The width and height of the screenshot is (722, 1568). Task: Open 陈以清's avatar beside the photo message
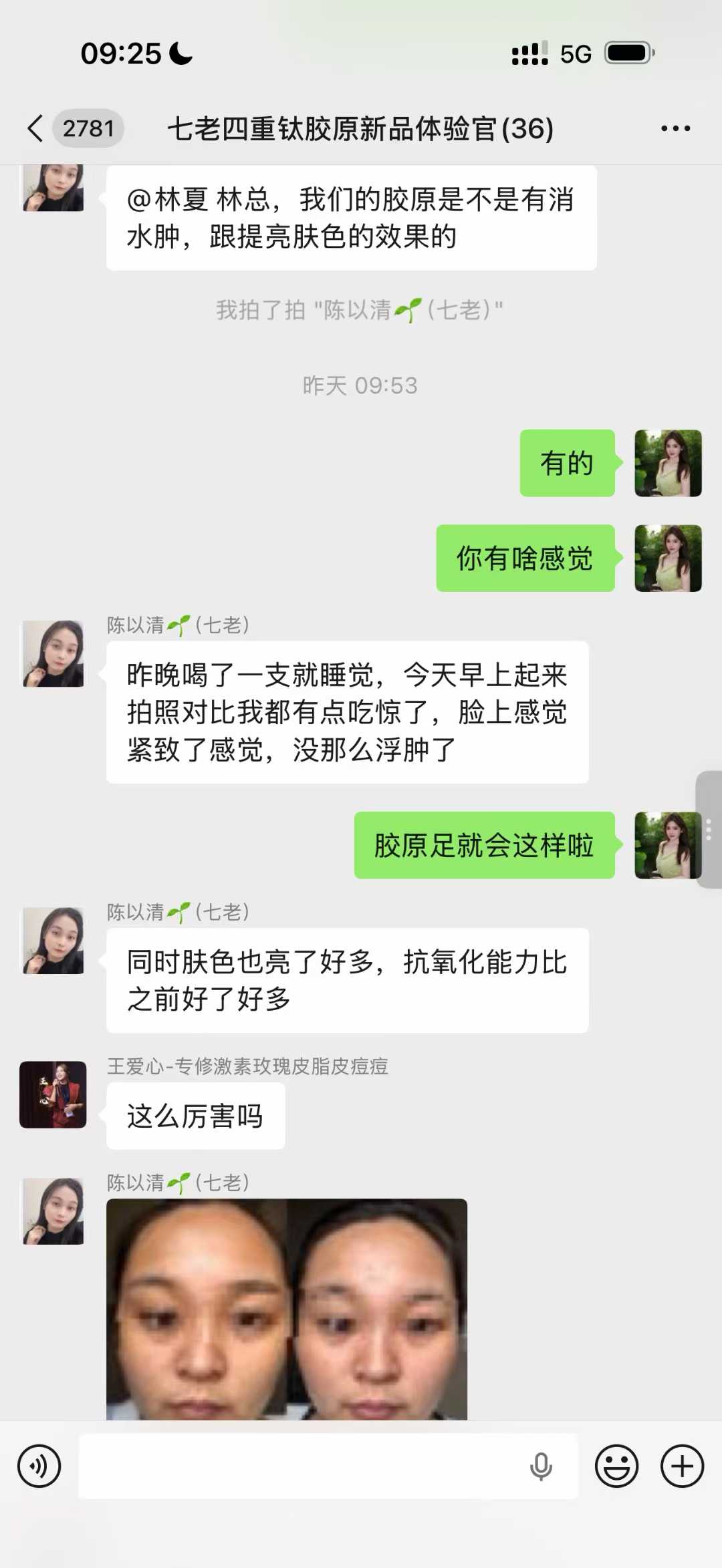point(53,1211)
